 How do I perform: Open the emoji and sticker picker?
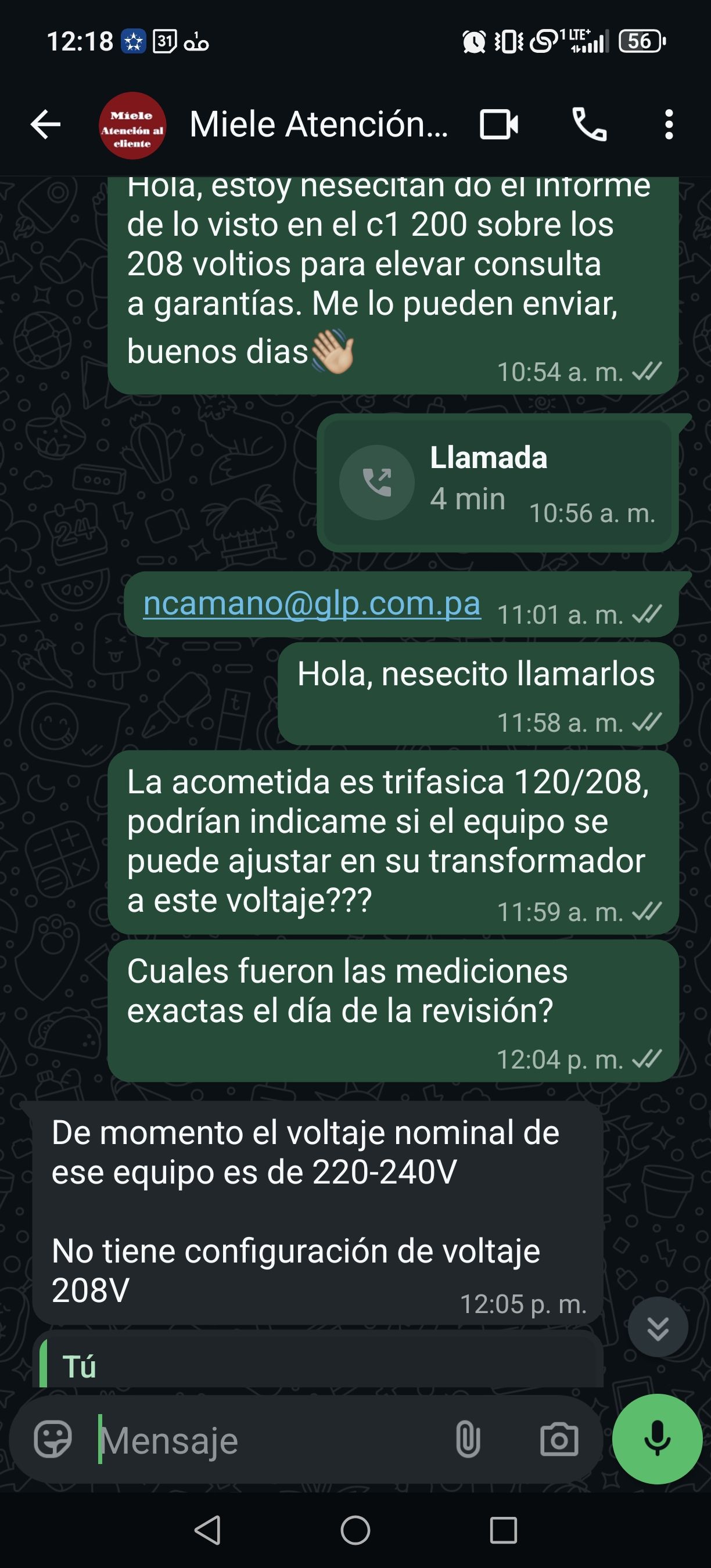[x=53, y=1440]
